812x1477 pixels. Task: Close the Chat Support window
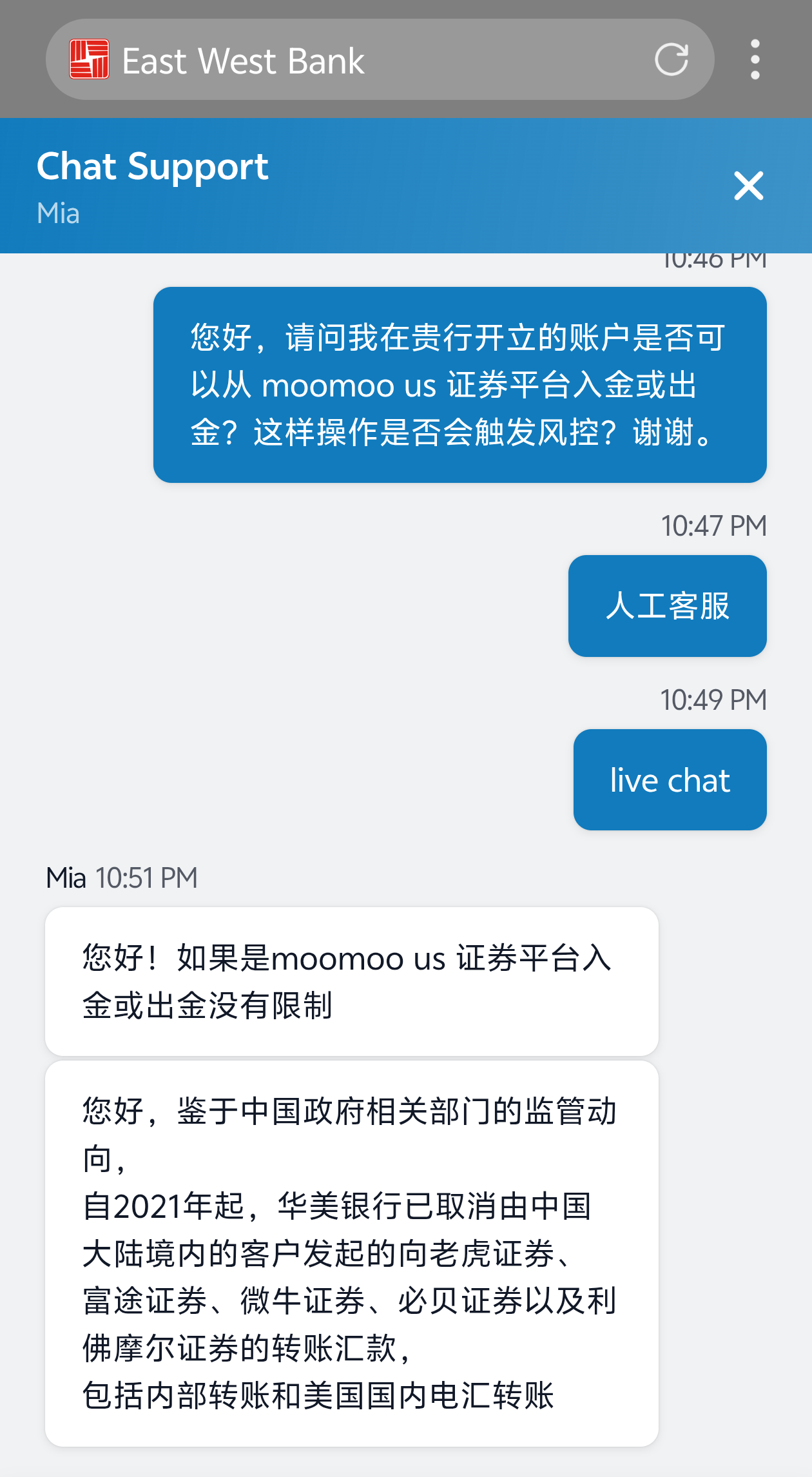(x=748, y=186)
